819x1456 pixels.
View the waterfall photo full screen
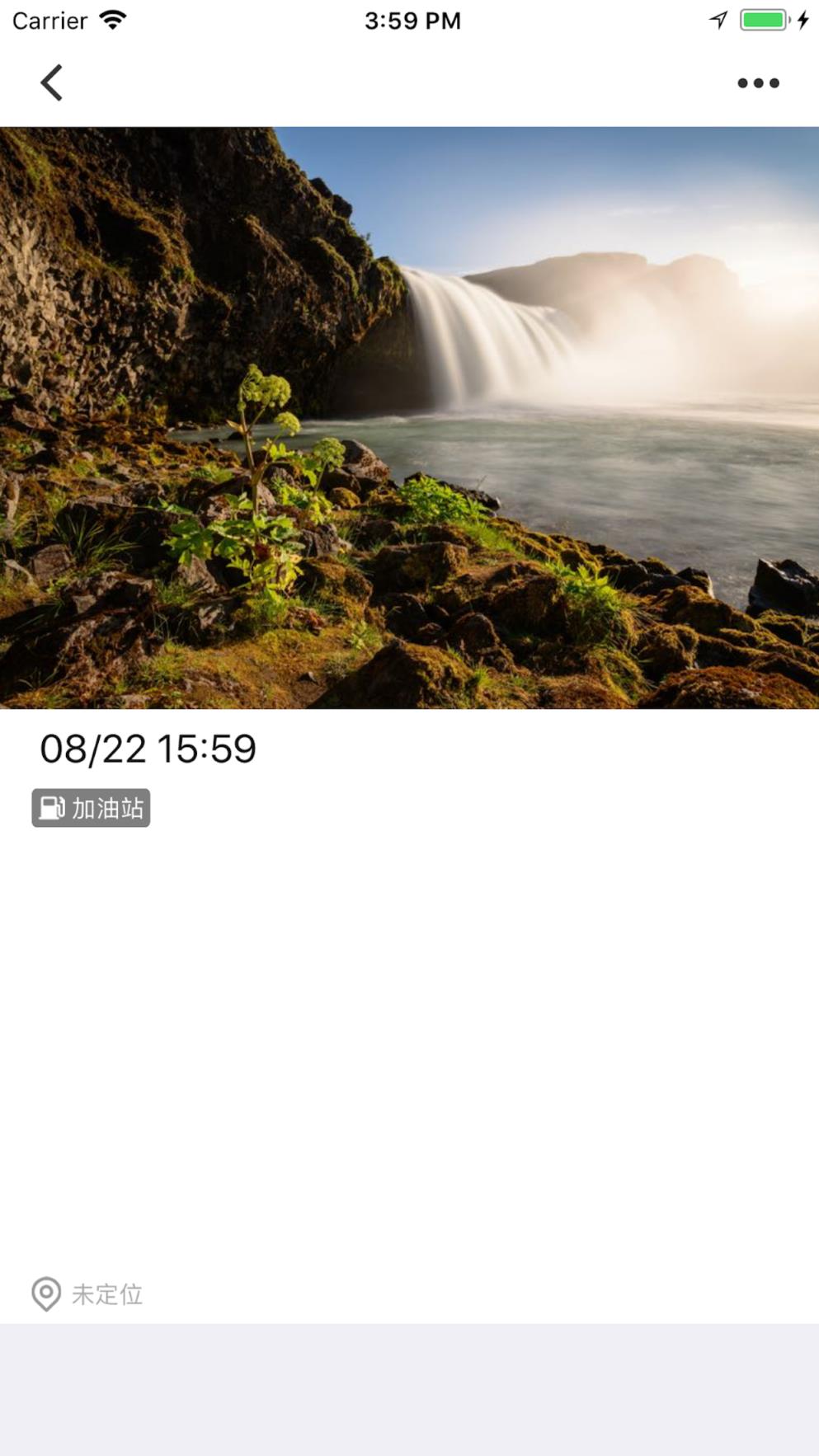(409, 417)
